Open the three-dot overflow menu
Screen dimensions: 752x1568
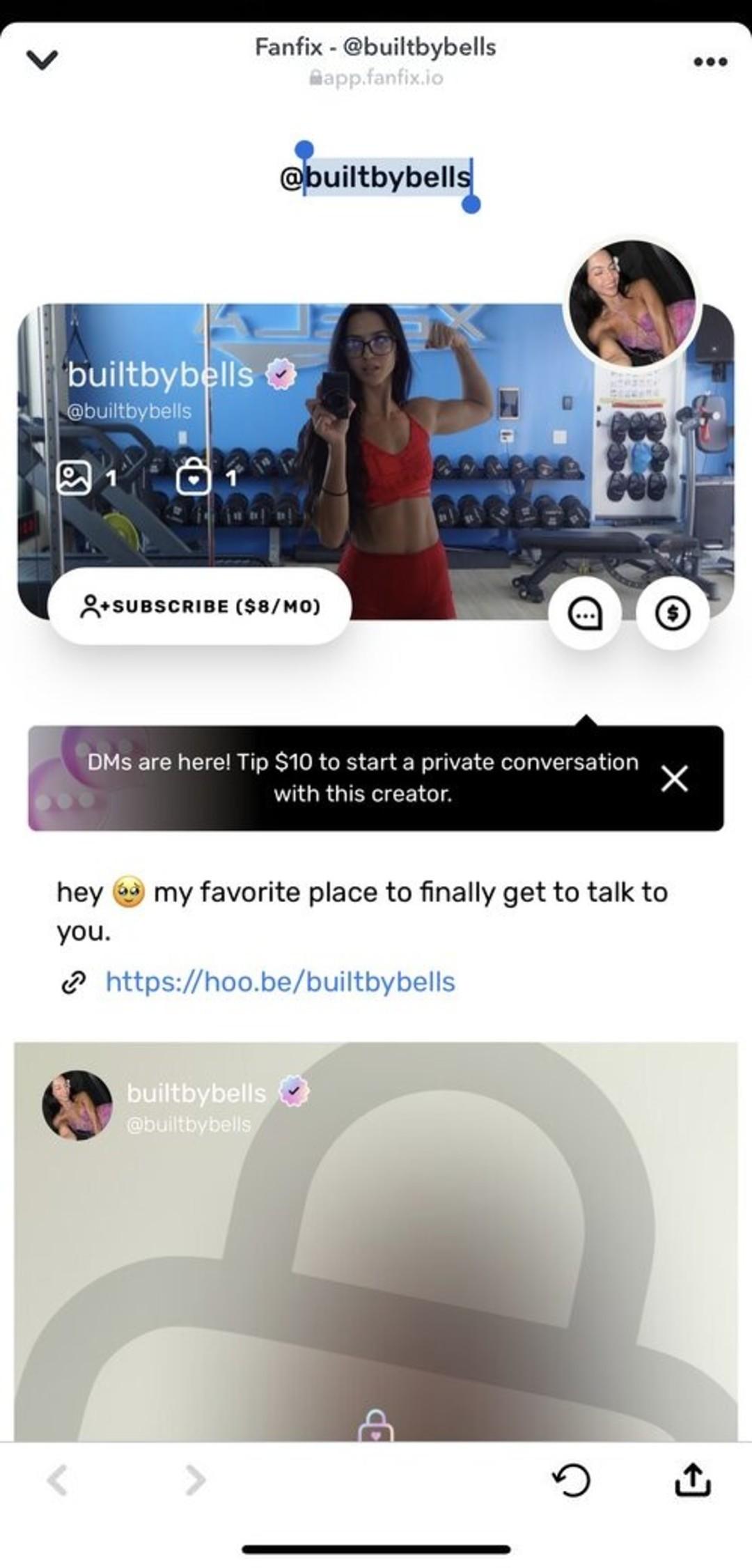710,61
